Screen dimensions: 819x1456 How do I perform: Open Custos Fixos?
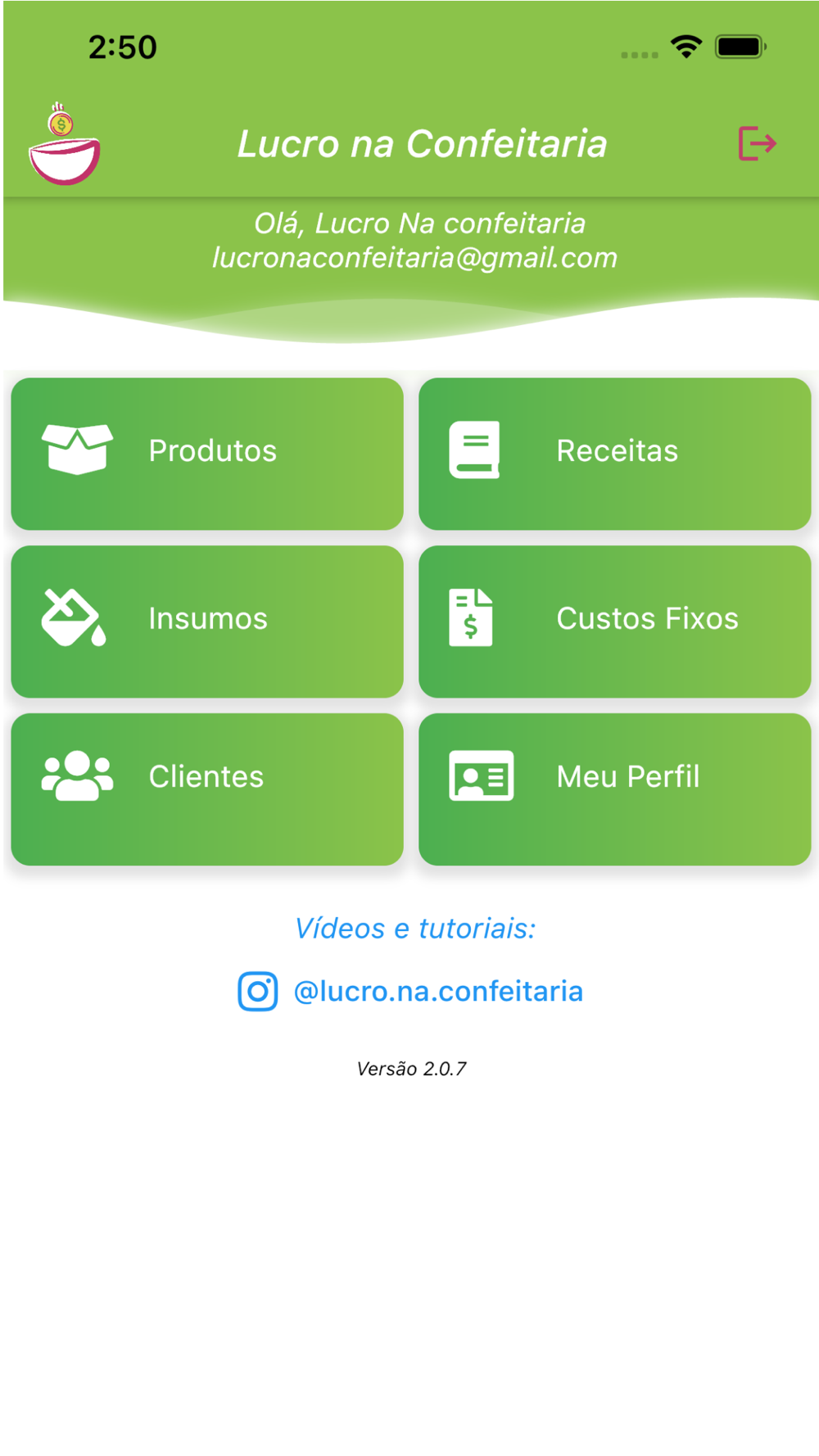click(x=614, y=621)
